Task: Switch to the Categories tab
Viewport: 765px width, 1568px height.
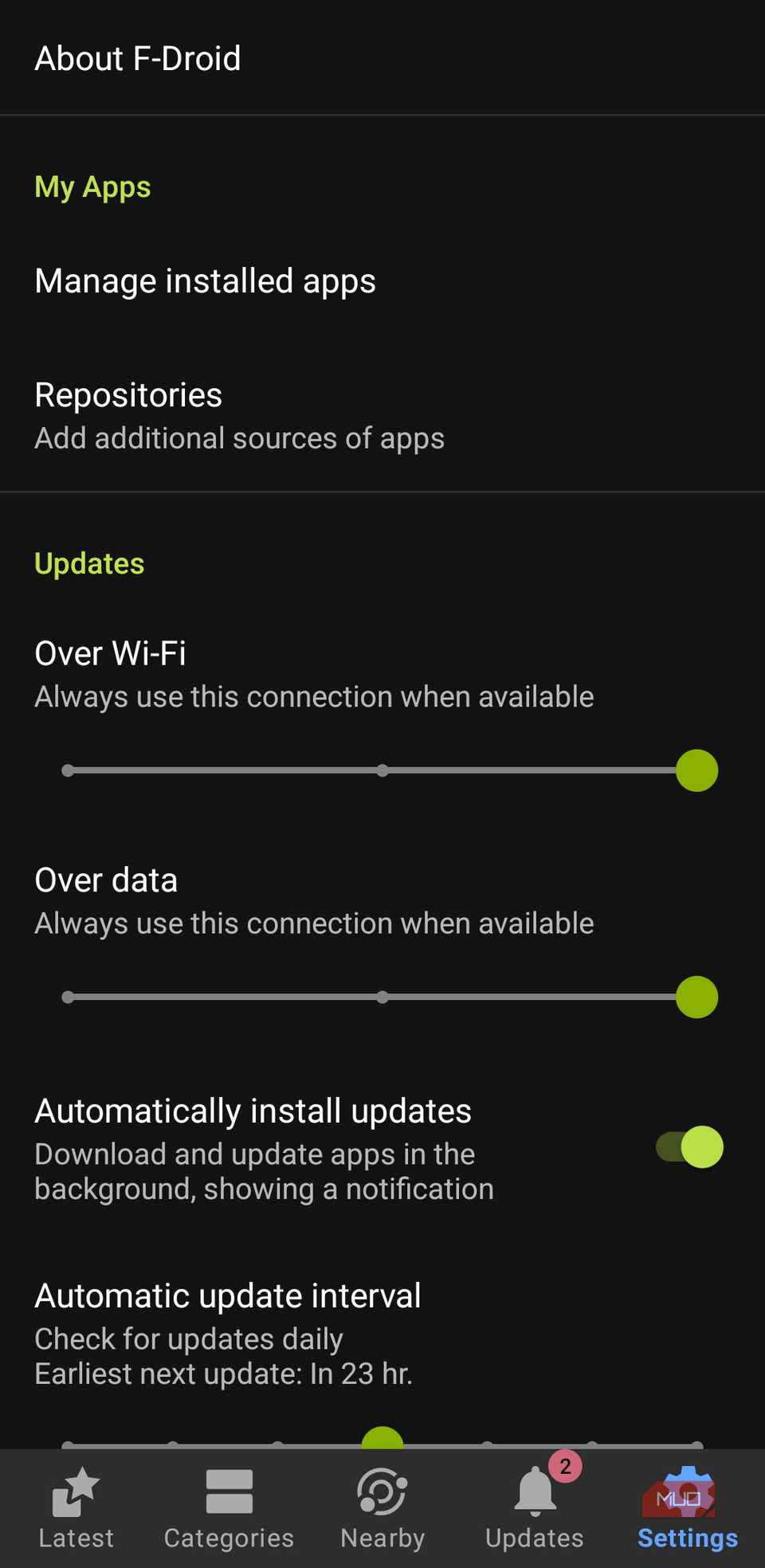Action: 229,1507
